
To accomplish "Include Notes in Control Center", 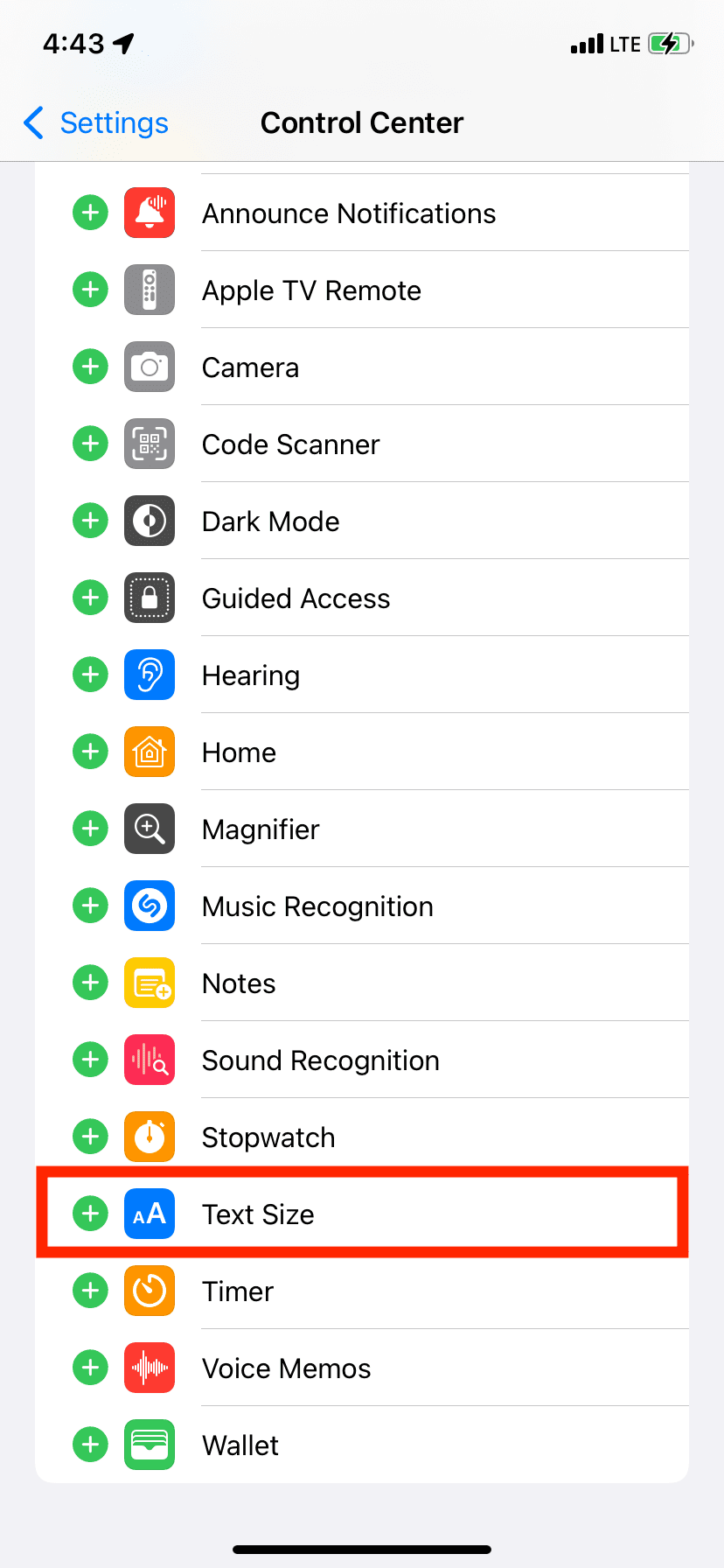I will click(90, 983).
